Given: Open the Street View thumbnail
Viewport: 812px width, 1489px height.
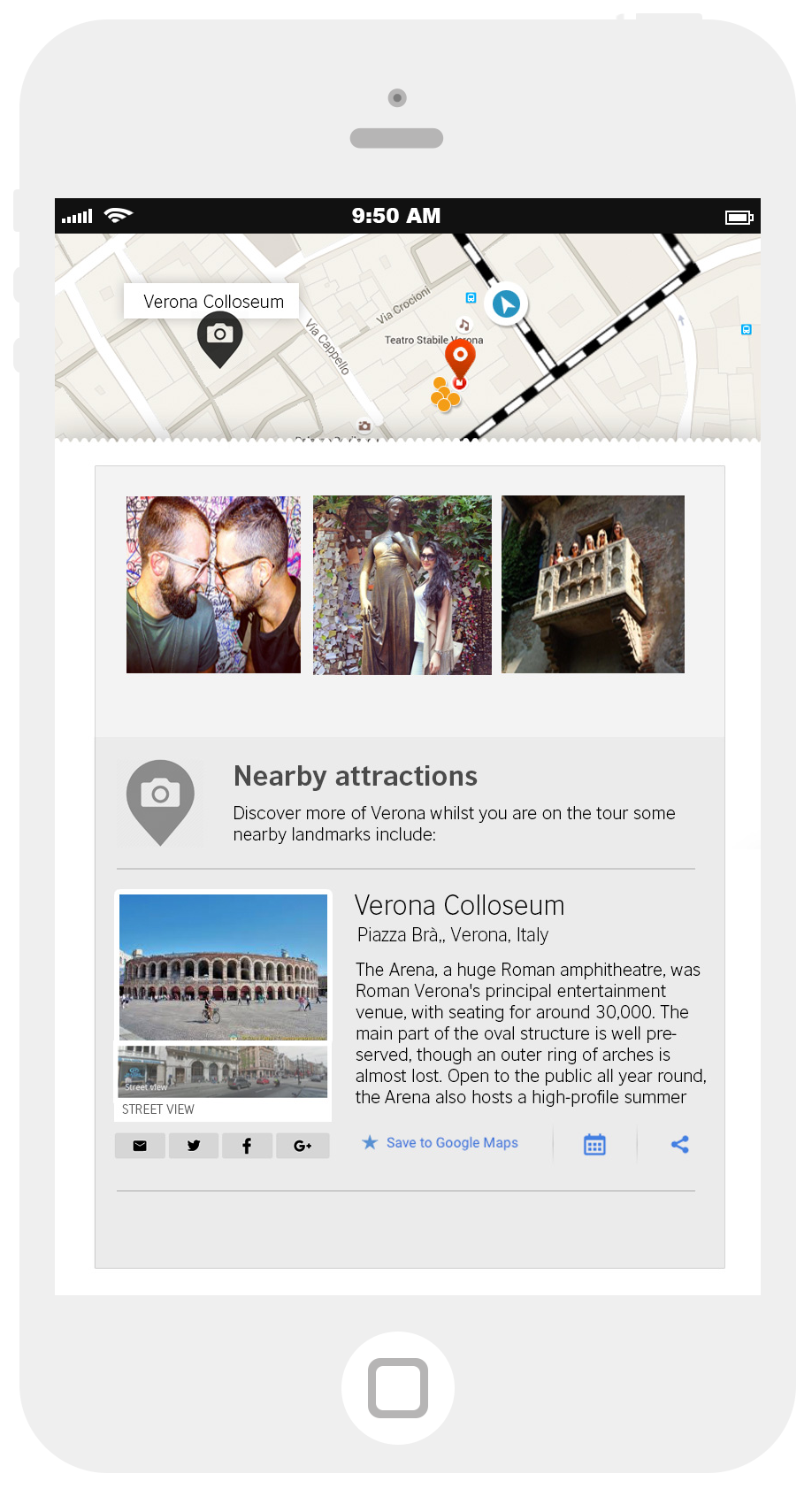Looking at the screenshot, I should (223, 1071).
